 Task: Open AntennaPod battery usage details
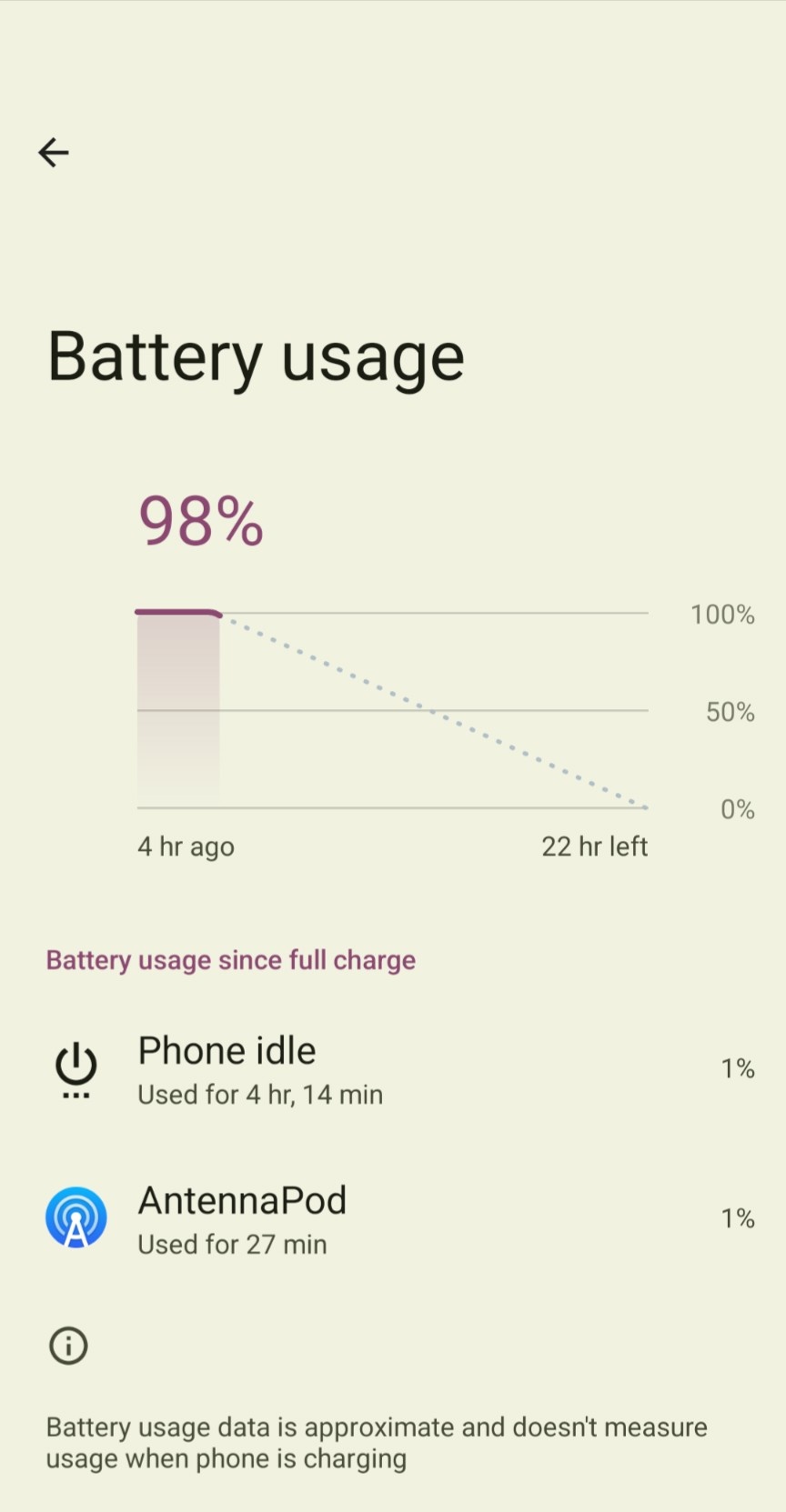[x=393, y=1219]
